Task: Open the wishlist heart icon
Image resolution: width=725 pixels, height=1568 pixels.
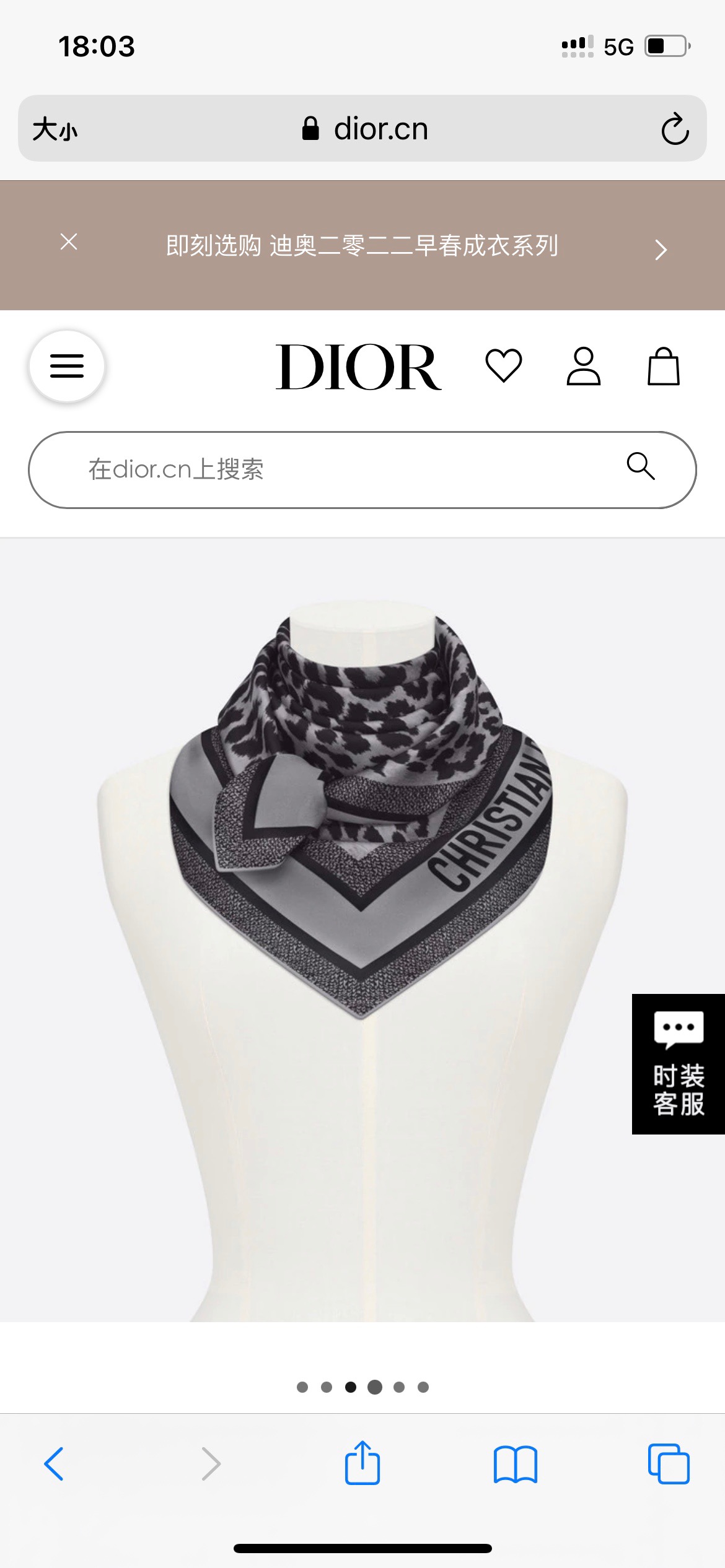Action: (x=503, y=365)
